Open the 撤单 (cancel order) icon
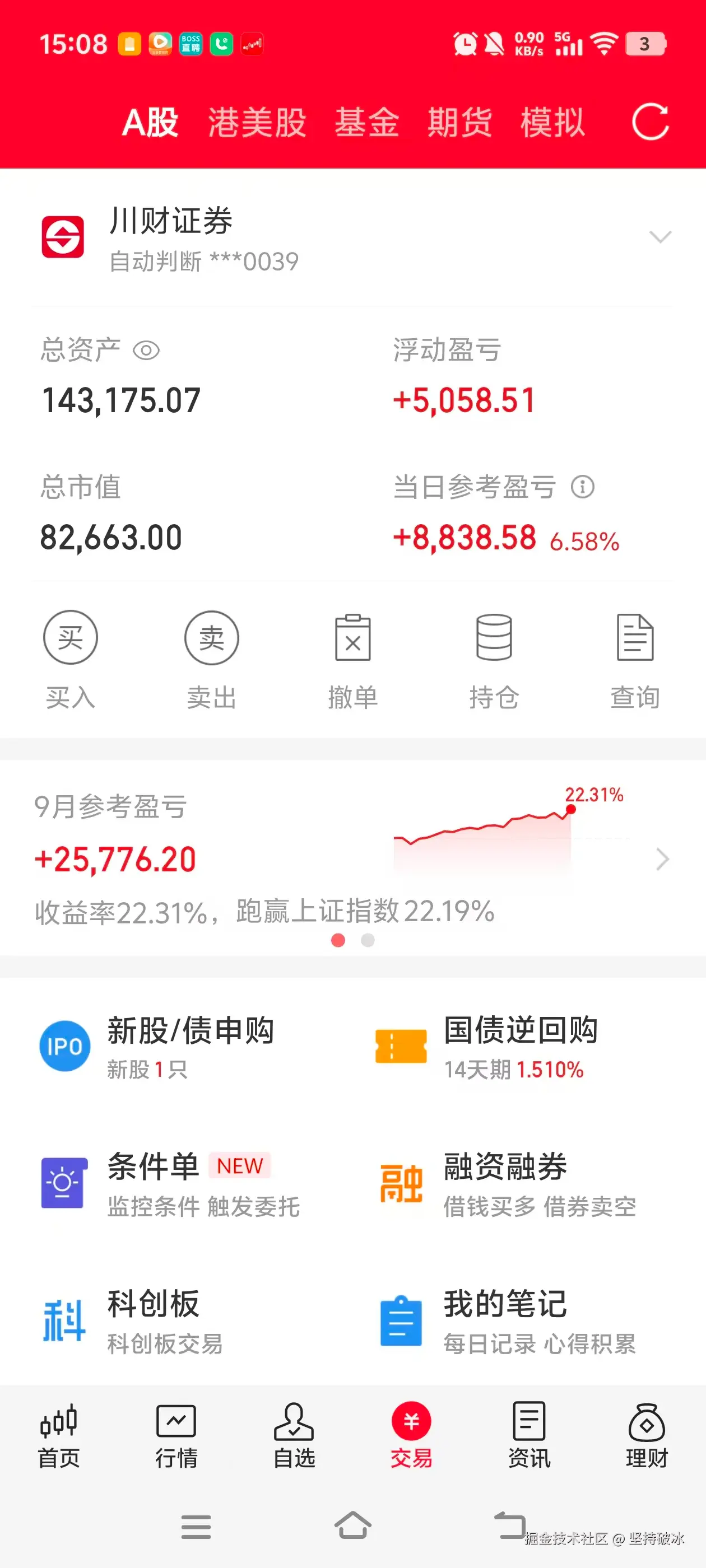This screenshot has height=1568, width=706. click(x=352, y=637)
